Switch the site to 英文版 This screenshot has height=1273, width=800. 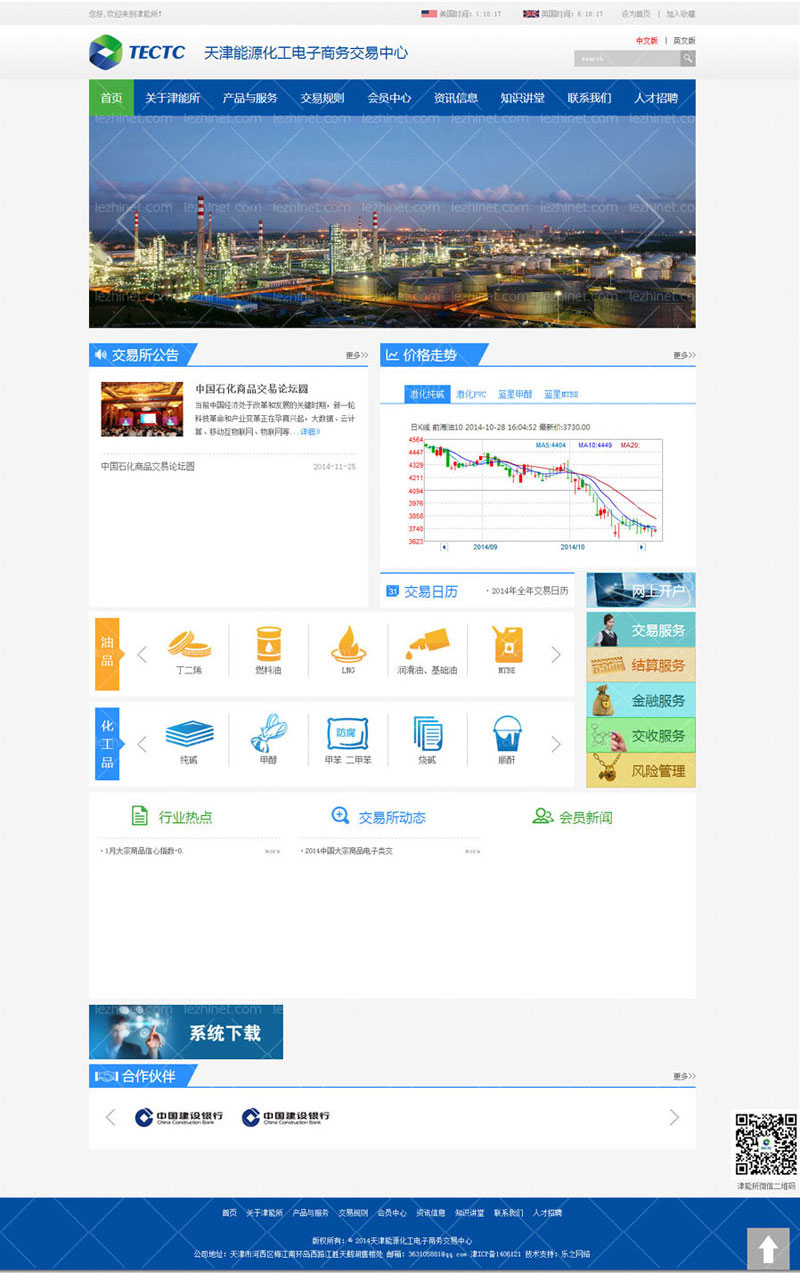click(684, 41)
